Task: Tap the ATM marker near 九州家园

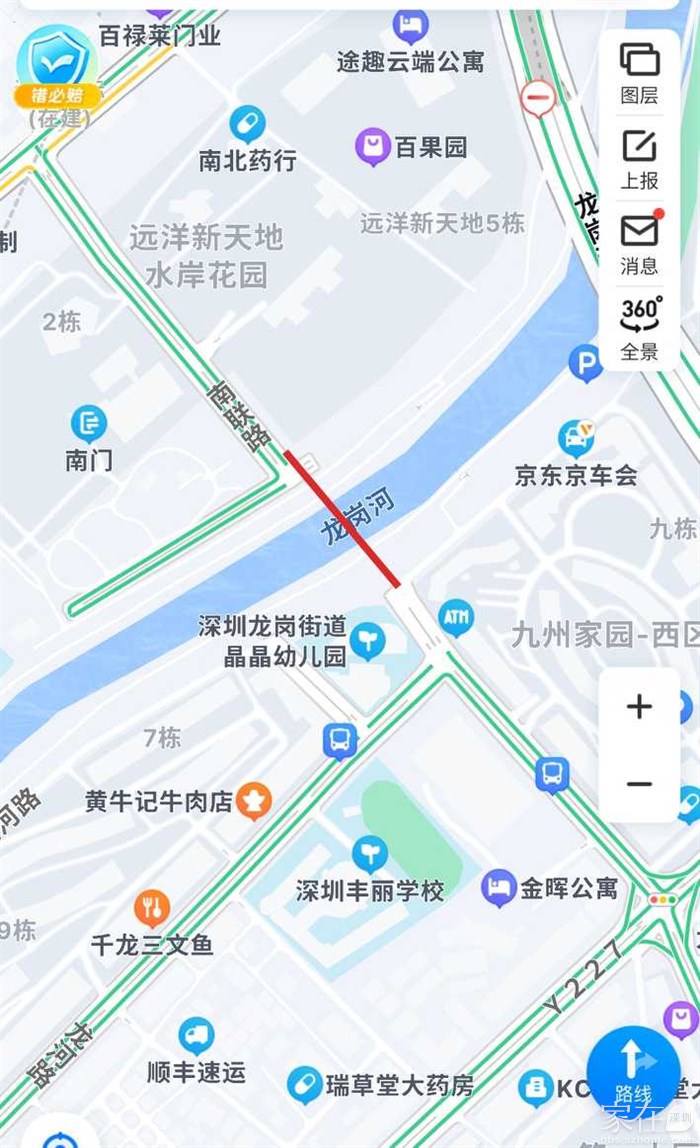Action: point(456,616)
